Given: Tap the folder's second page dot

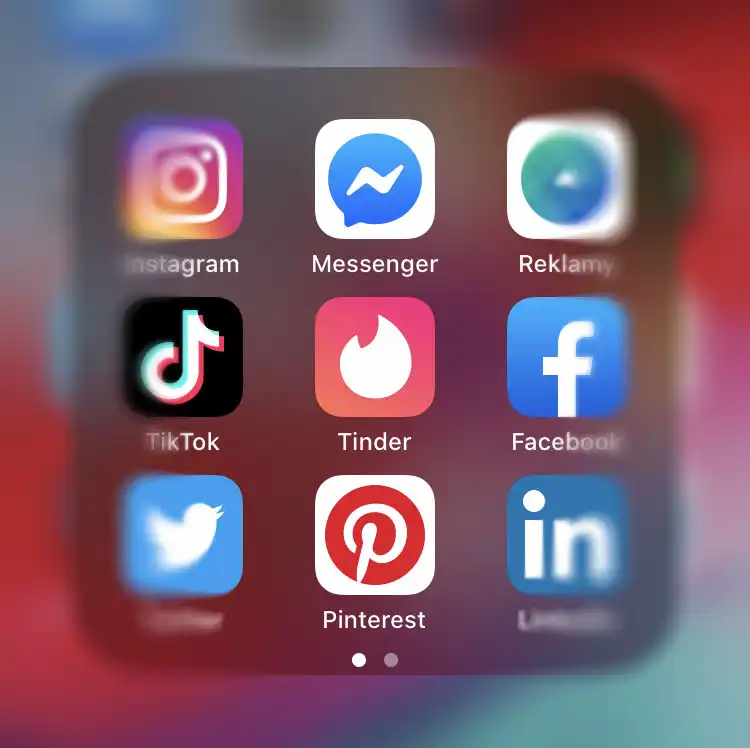Looking at the screenshot, I should click(391, 660).
